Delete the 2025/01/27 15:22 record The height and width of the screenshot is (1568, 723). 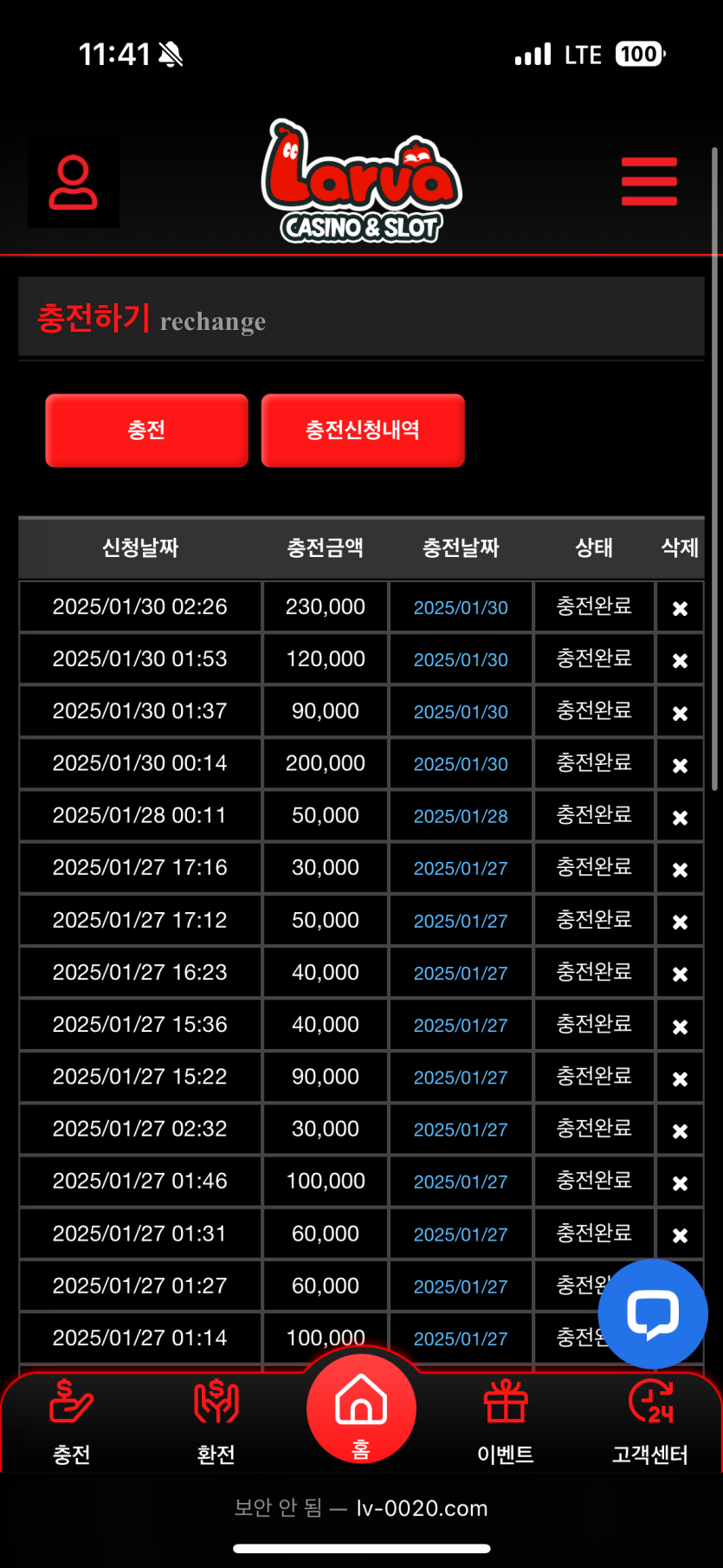[x=680, y=1079]
